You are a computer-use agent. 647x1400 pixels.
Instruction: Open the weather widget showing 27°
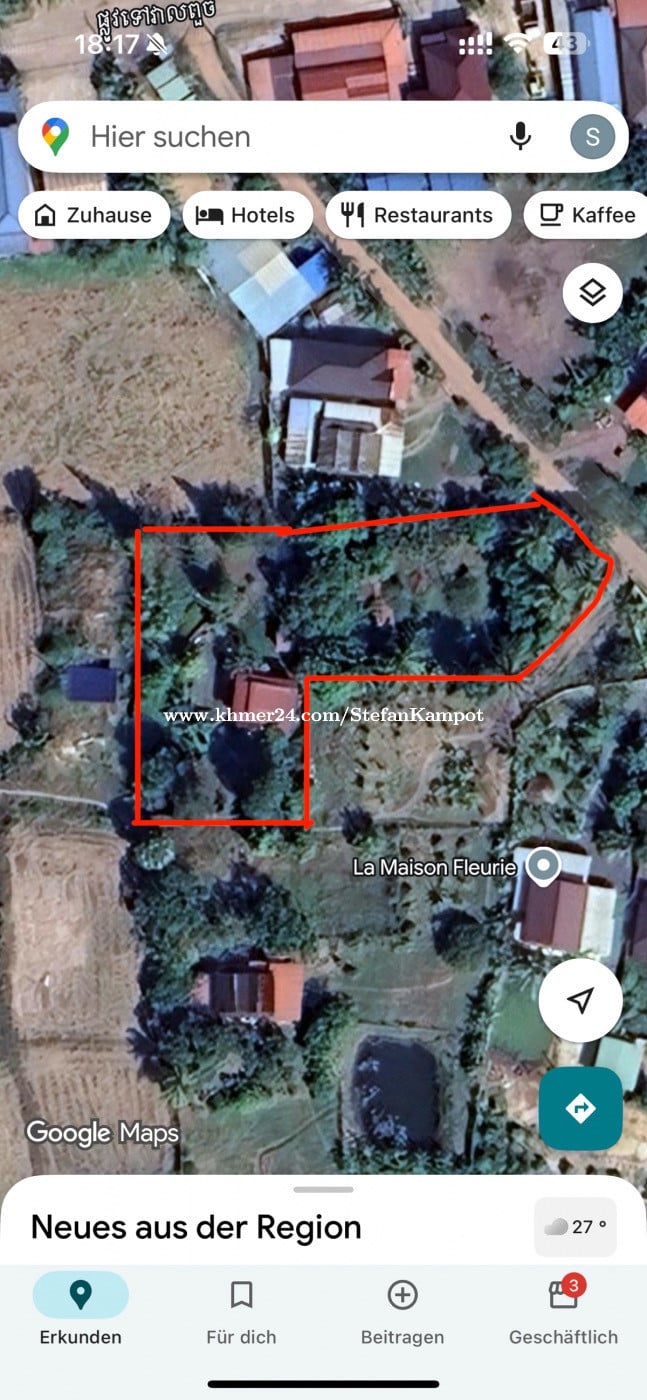pos(575,1227)
